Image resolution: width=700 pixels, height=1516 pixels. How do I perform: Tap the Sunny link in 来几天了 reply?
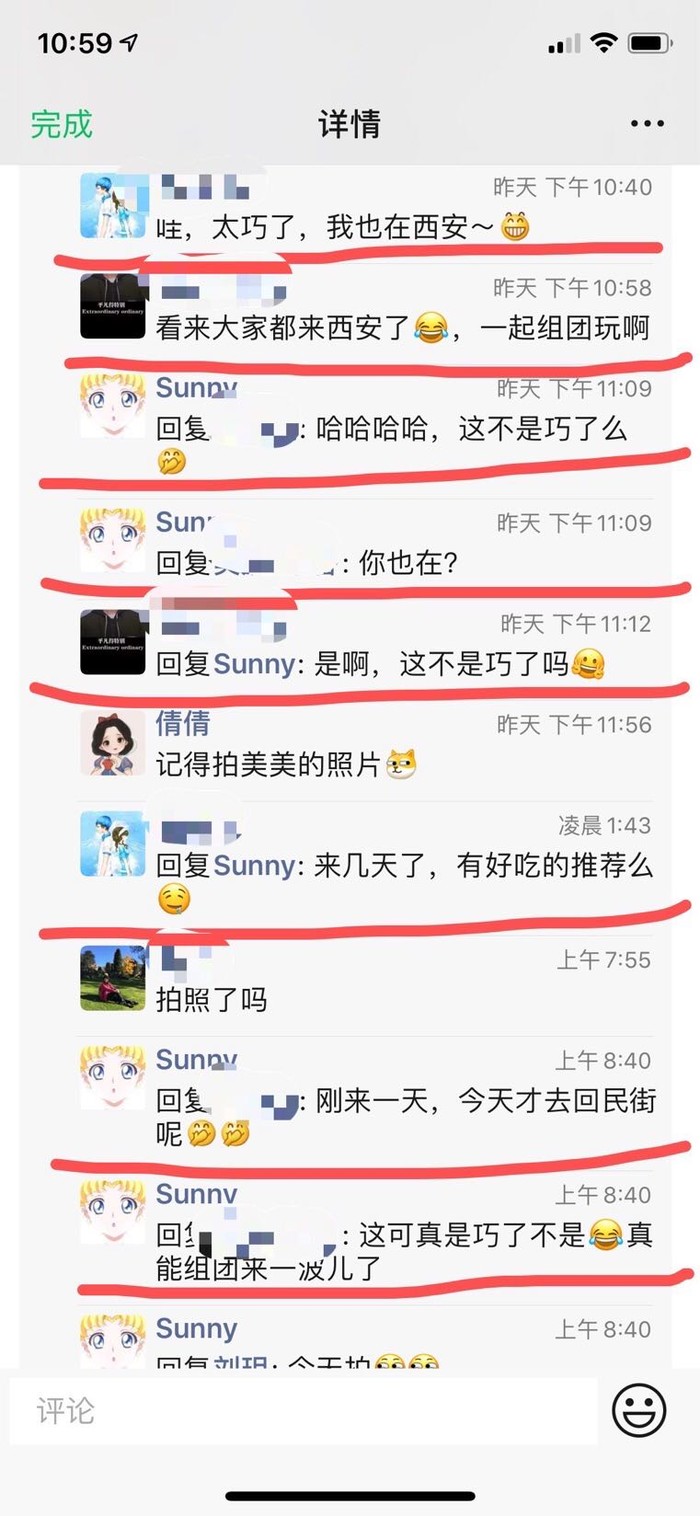point(256,865)
